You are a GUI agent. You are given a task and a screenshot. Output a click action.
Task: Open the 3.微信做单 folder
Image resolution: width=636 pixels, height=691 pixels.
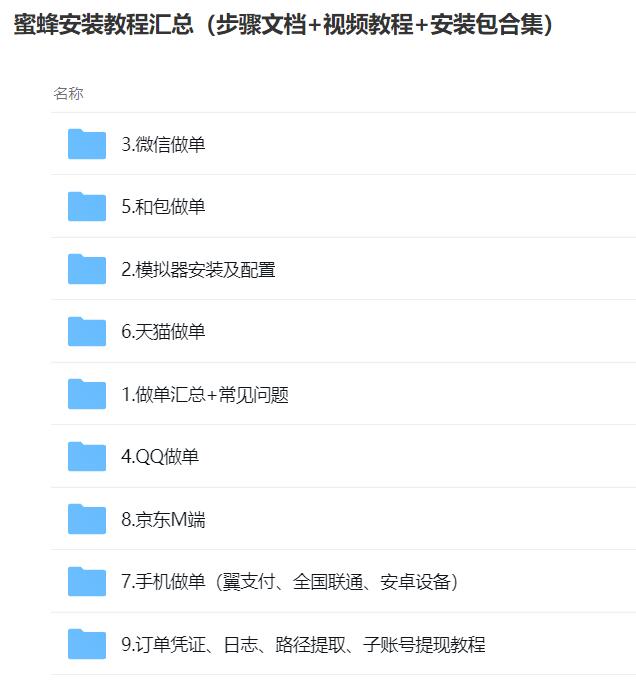(163, 145)
